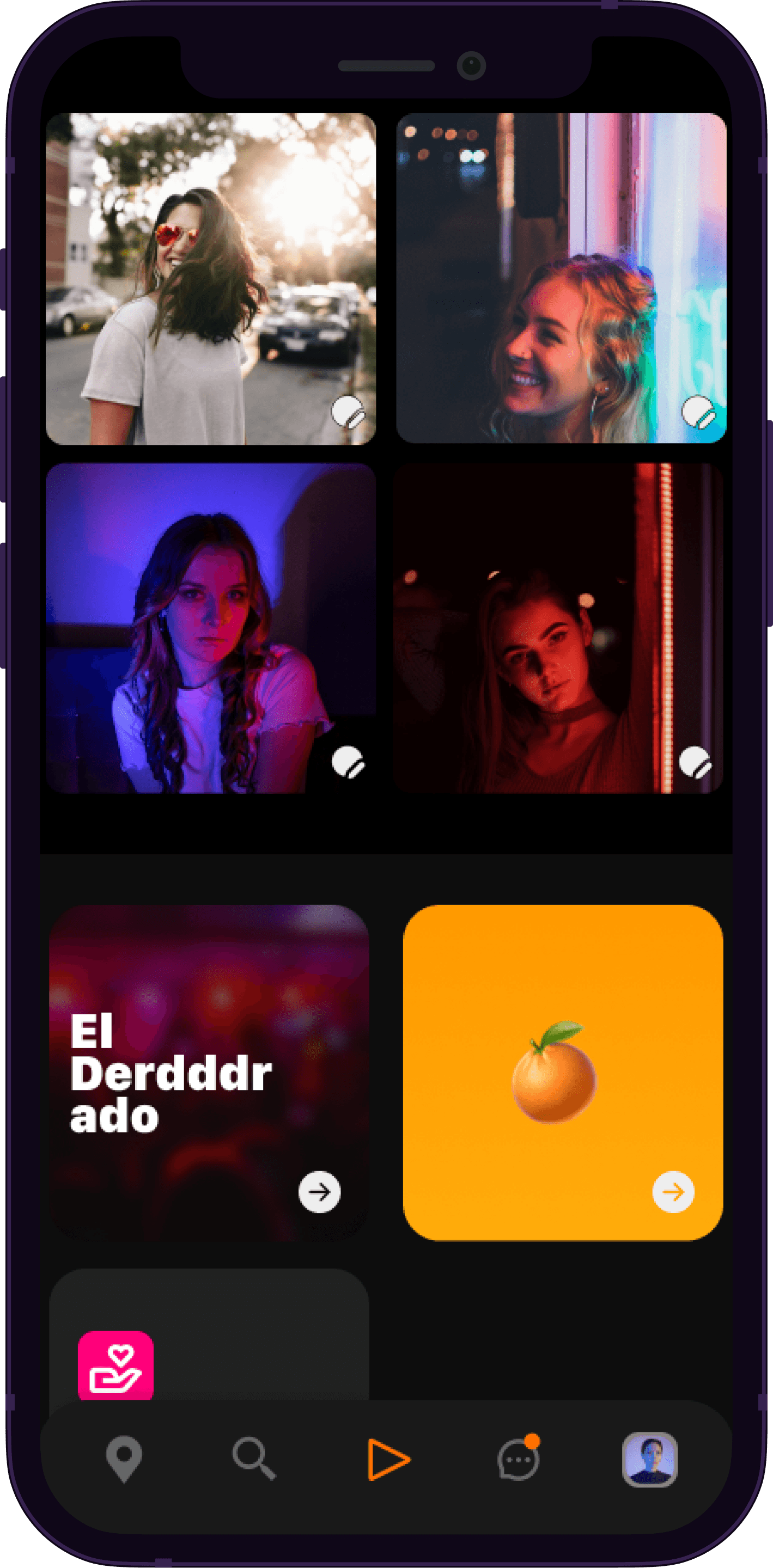Switch to the search tab
773x1568 pixels.
point(254,1459)
